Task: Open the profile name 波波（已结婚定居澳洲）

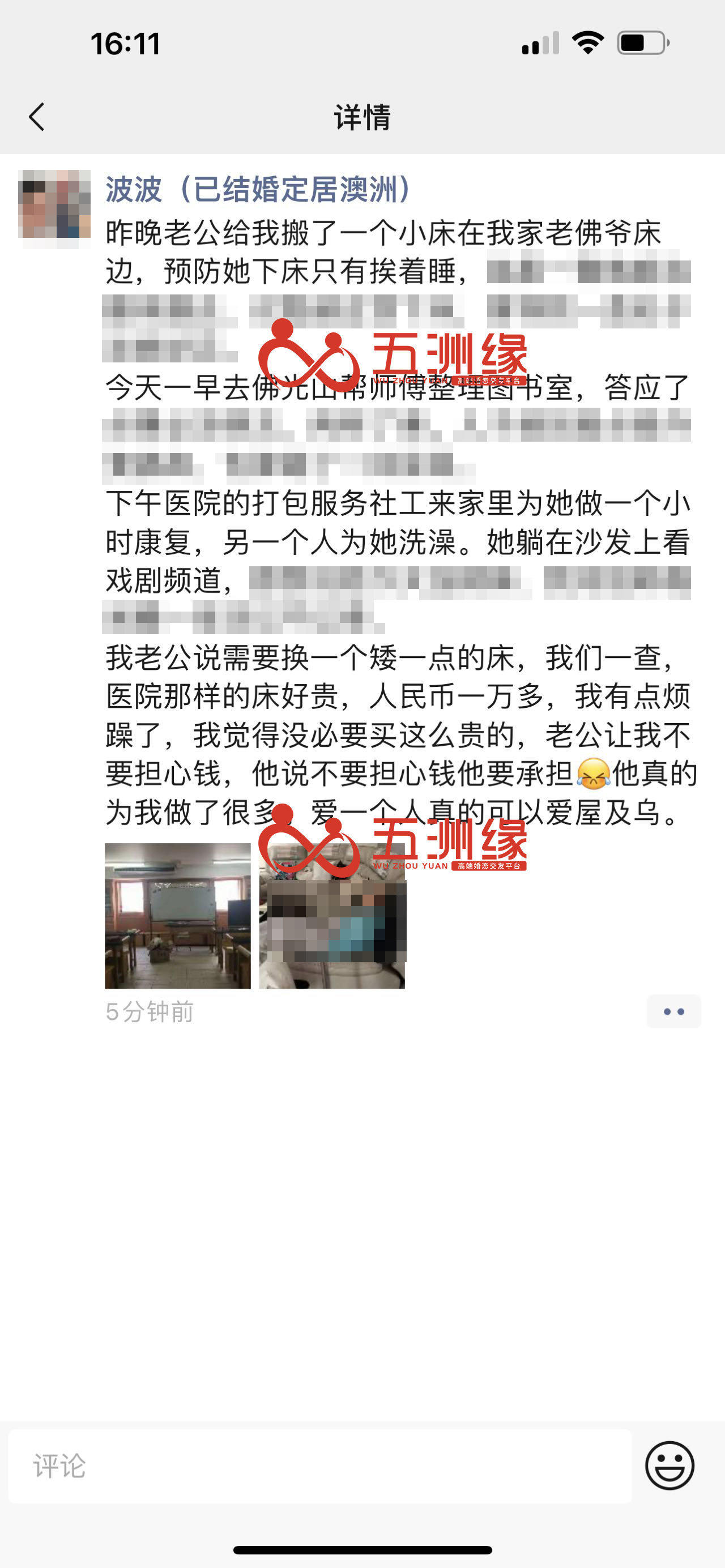Action: pyautogui.click(x=259, y=189)
